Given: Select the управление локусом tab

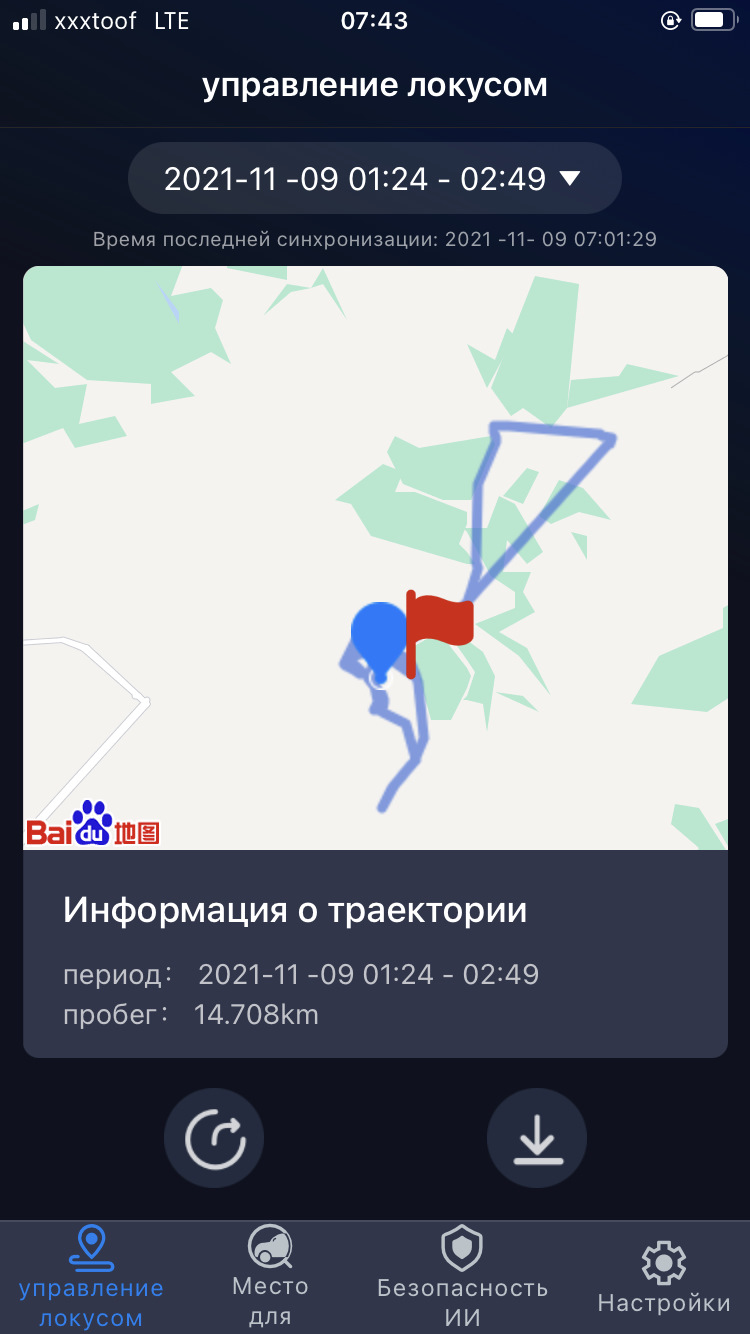Looking at the screenshot, I should [91, 1275].
